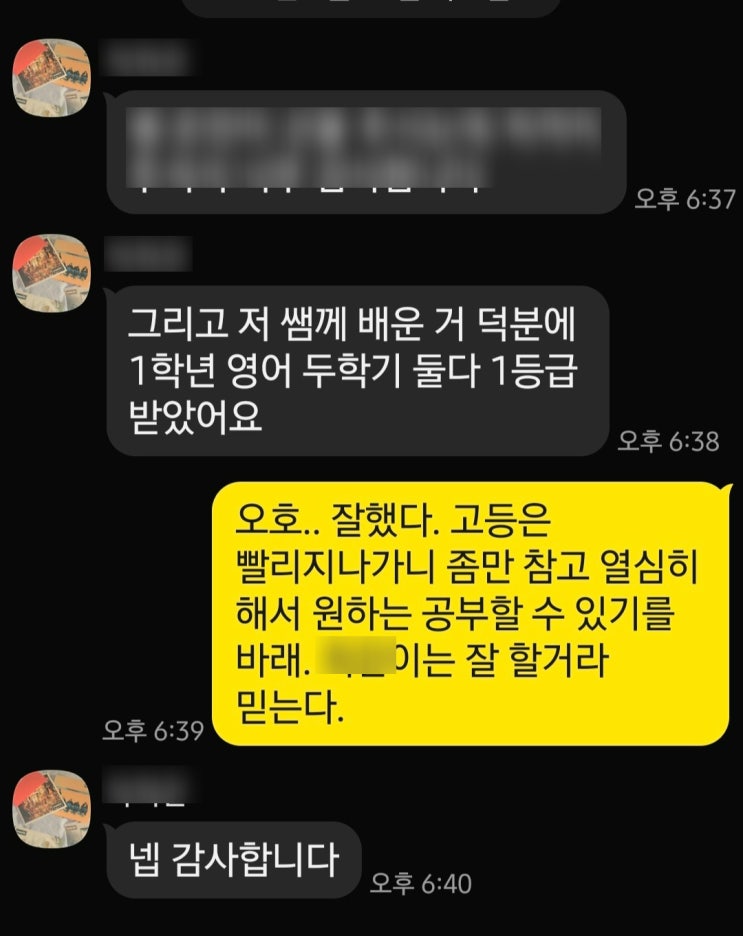Open profile photo beside the 1등급 받았어요 message
743x936 pixels.
52,272
